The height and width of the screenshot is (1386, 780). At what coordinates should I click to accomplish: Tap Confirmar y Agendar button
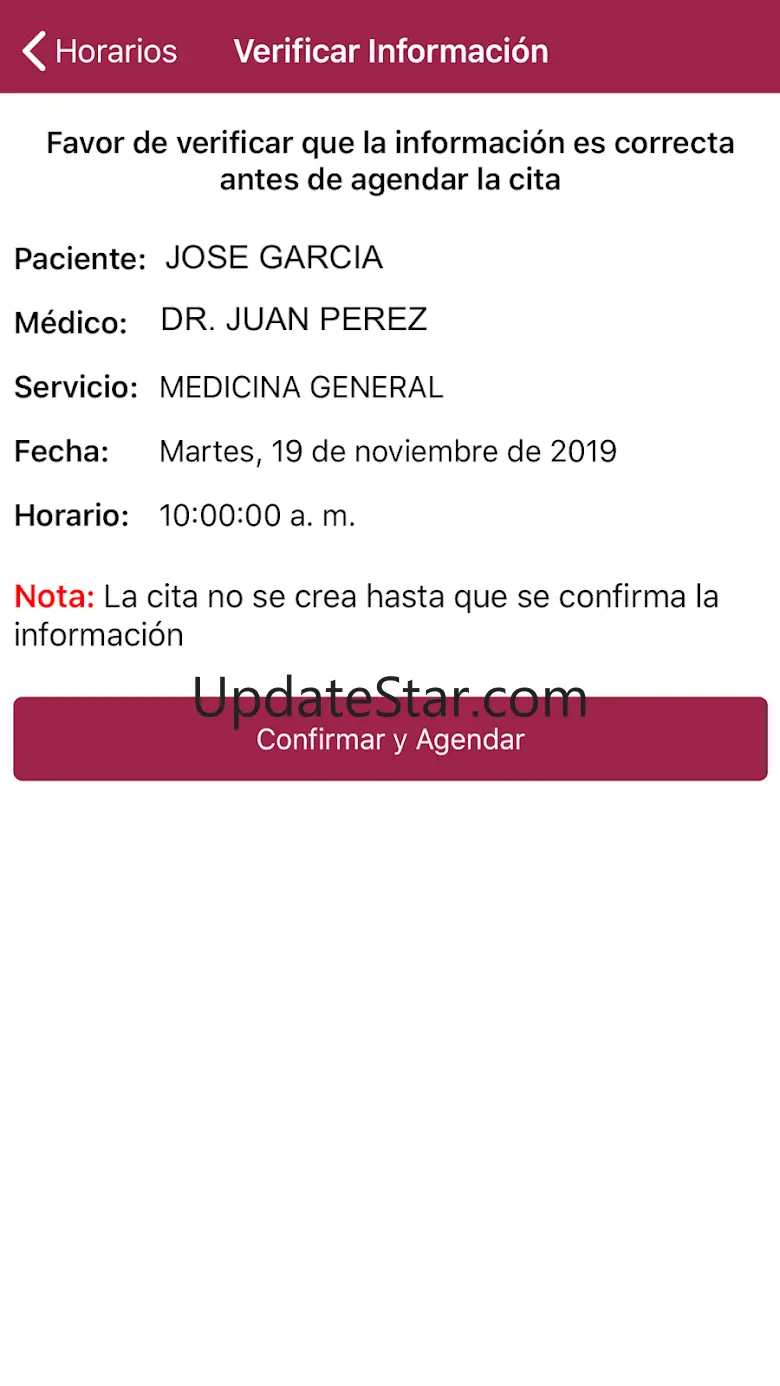[390, 741]
